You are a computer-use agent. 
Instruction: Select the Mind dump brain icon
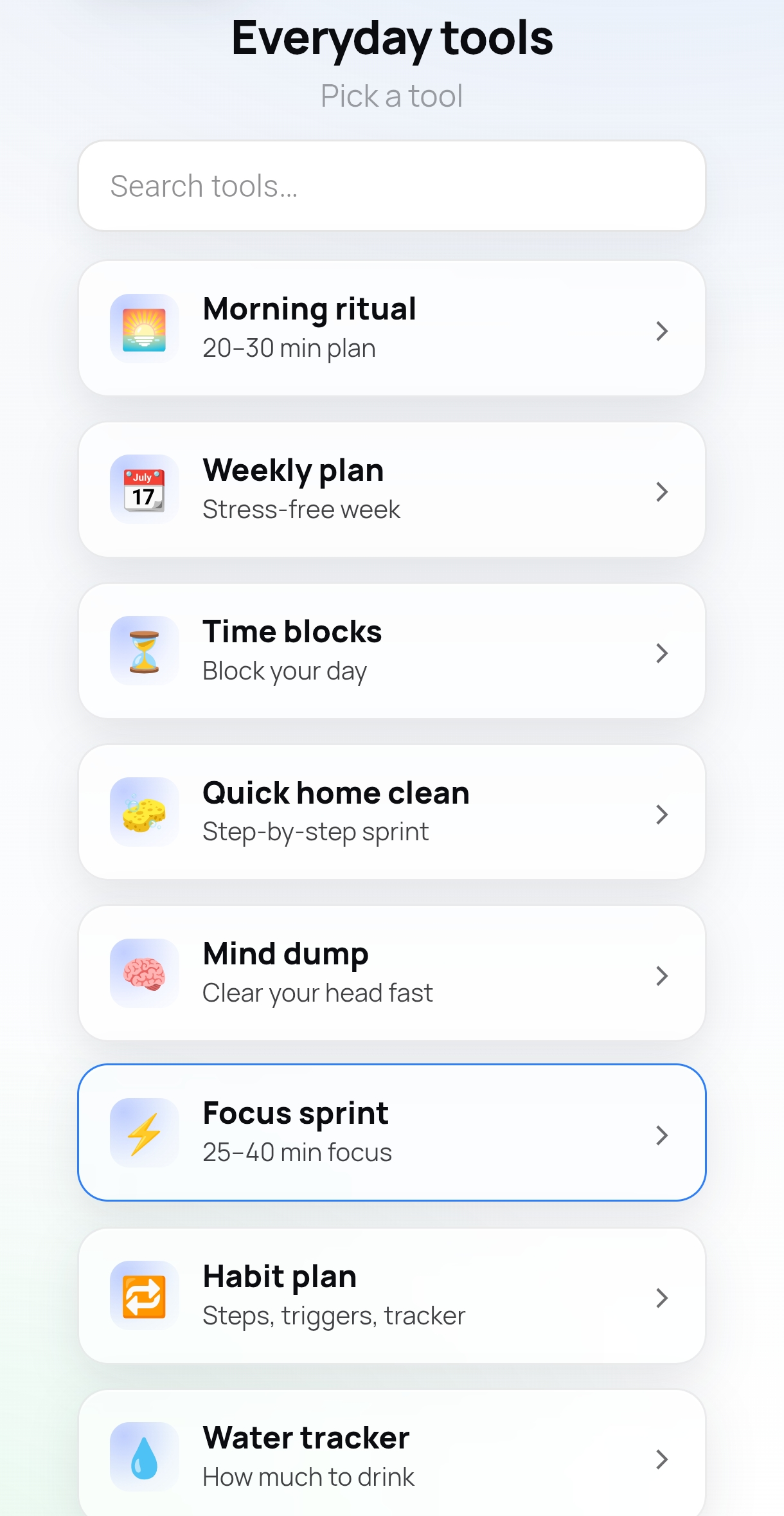144,973
